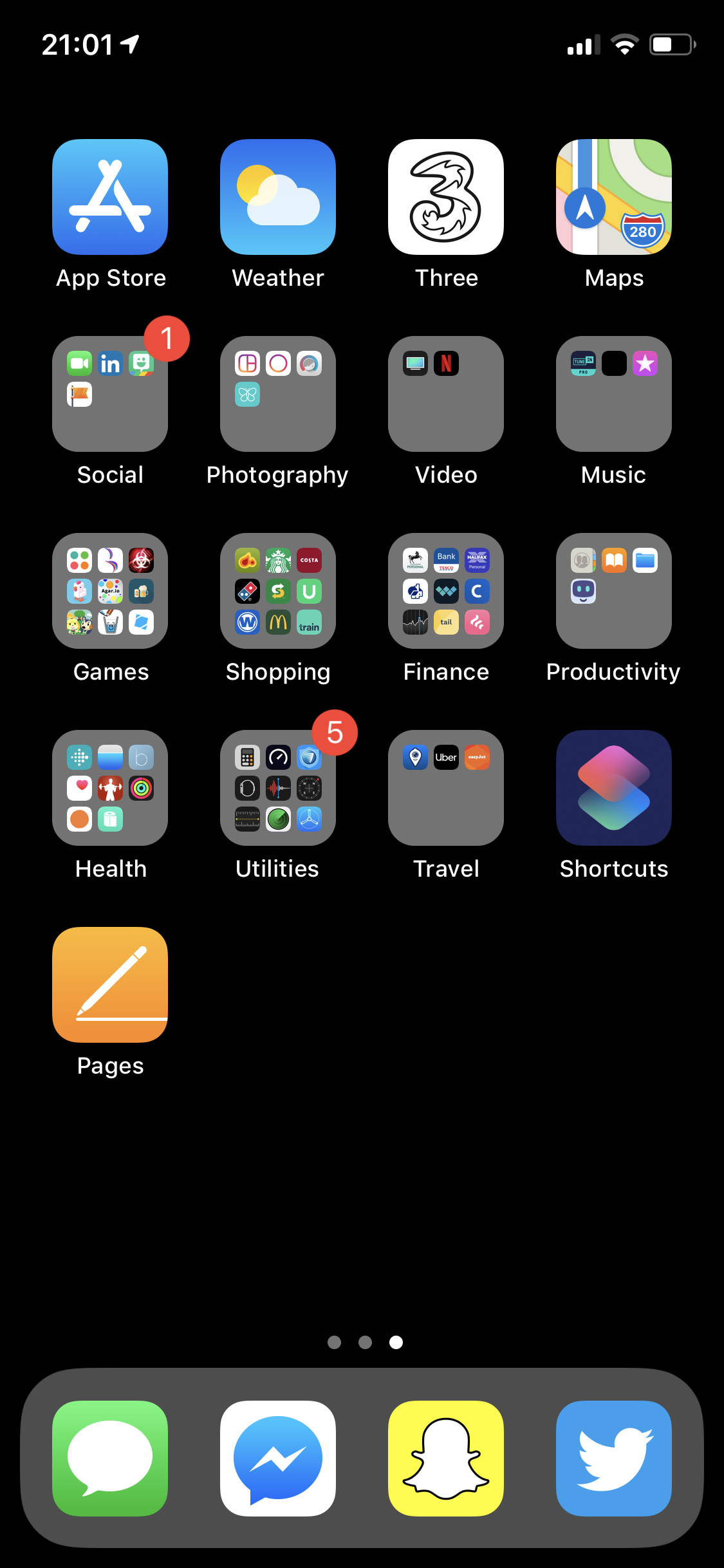724x1568 pixels.
Task: Open the Music folder
Action: (x=614, y=394)
